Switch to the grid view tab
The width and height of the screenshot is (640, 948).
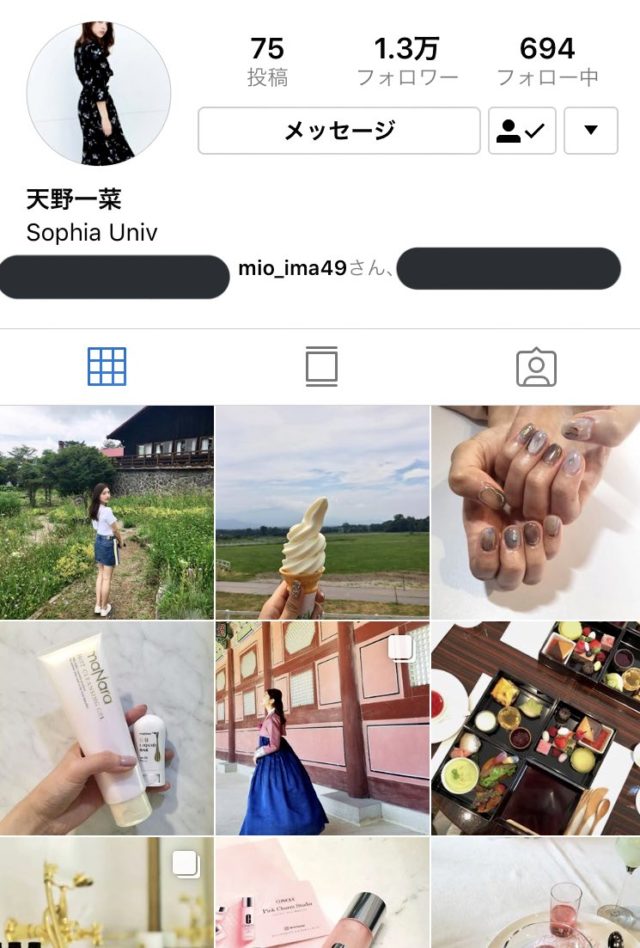click(107, 367)
